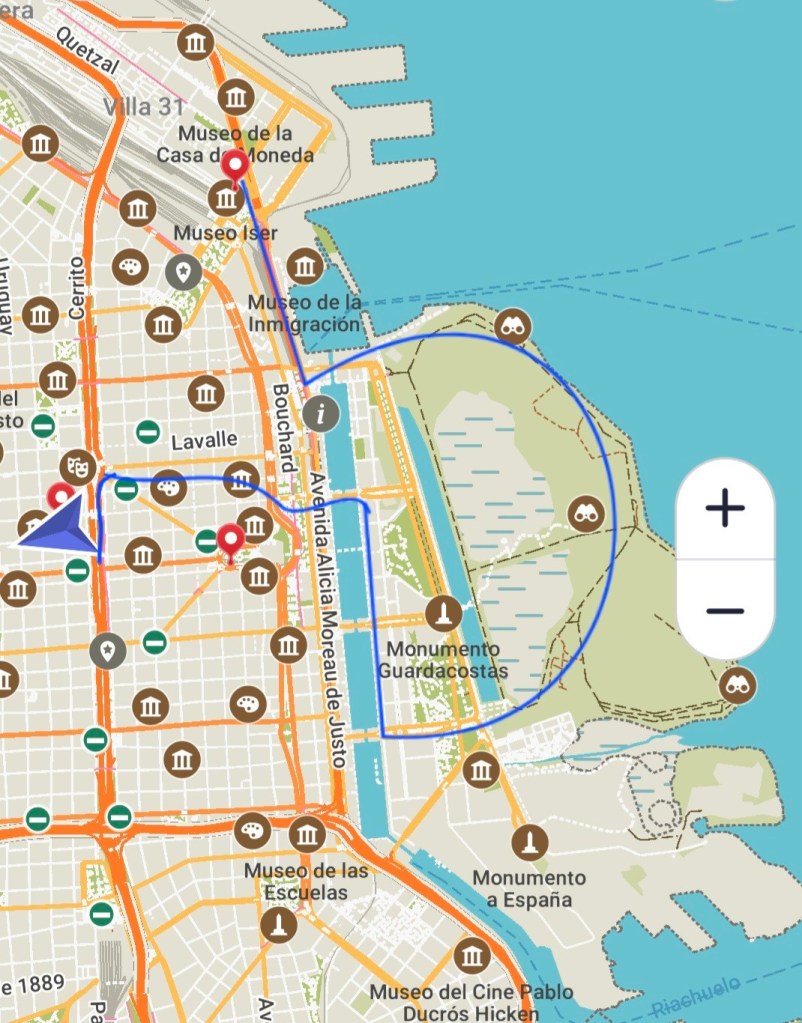Viewport: 802px width, 1023px height.
Task: Open the Museo de la Inmigración marker
Action: [305, 266]
